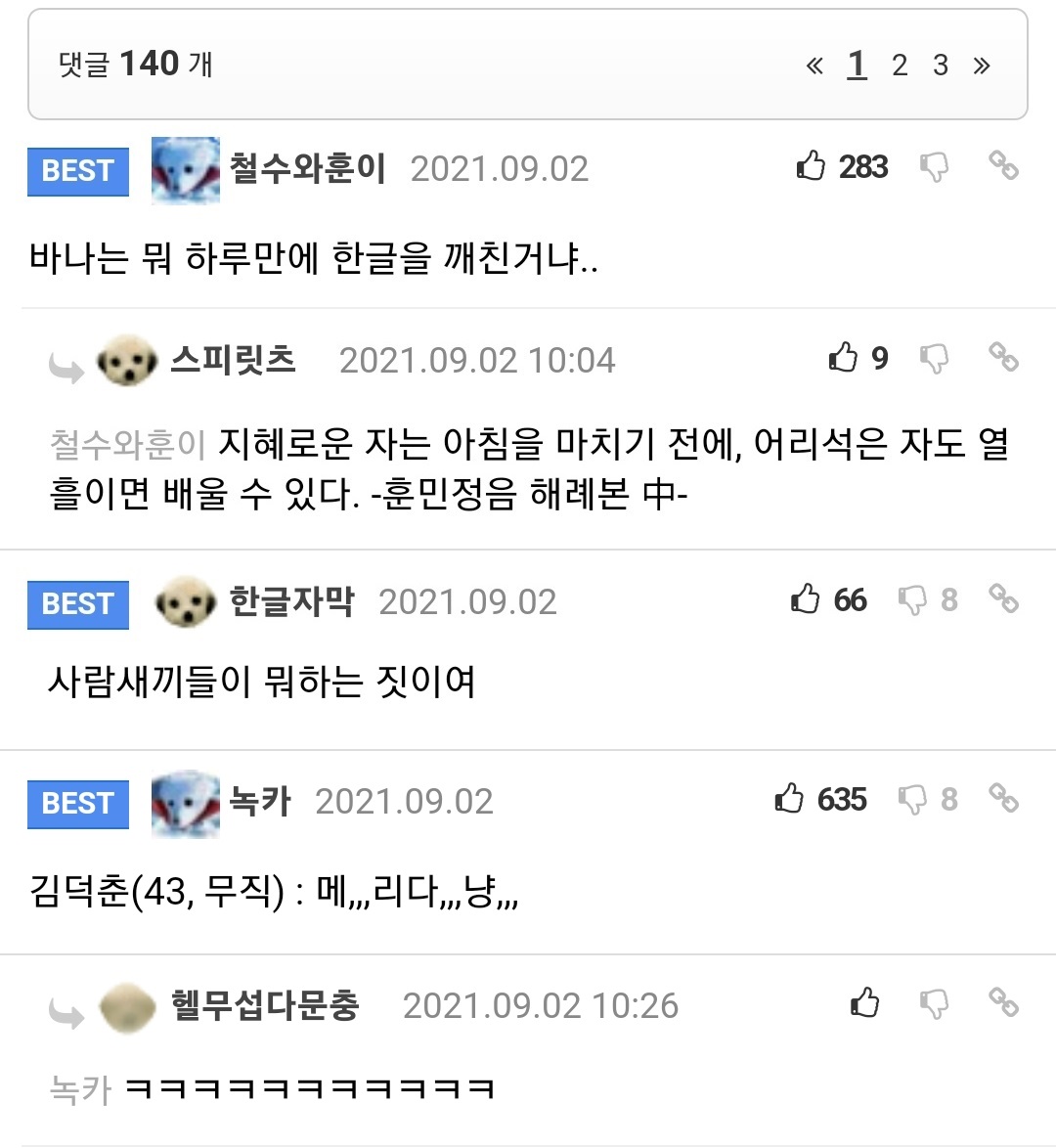The width and height of the screenshot is (1056, 1148).
Task: Copy link to 철수와훈이's comment
Action: [1003, 165]
